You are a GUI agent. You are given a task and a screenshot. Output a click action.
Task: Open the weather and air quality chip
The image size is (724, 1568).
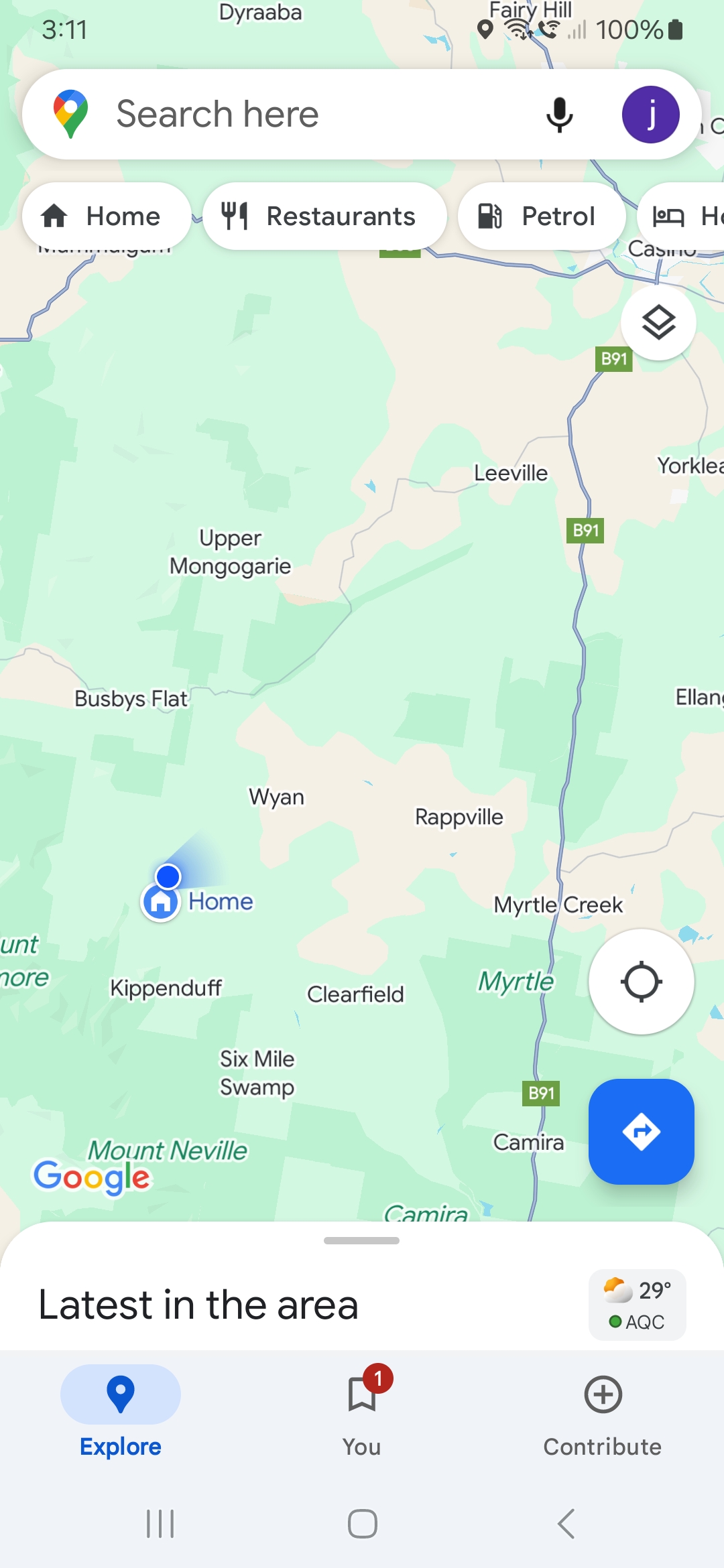coord(637,1305)
